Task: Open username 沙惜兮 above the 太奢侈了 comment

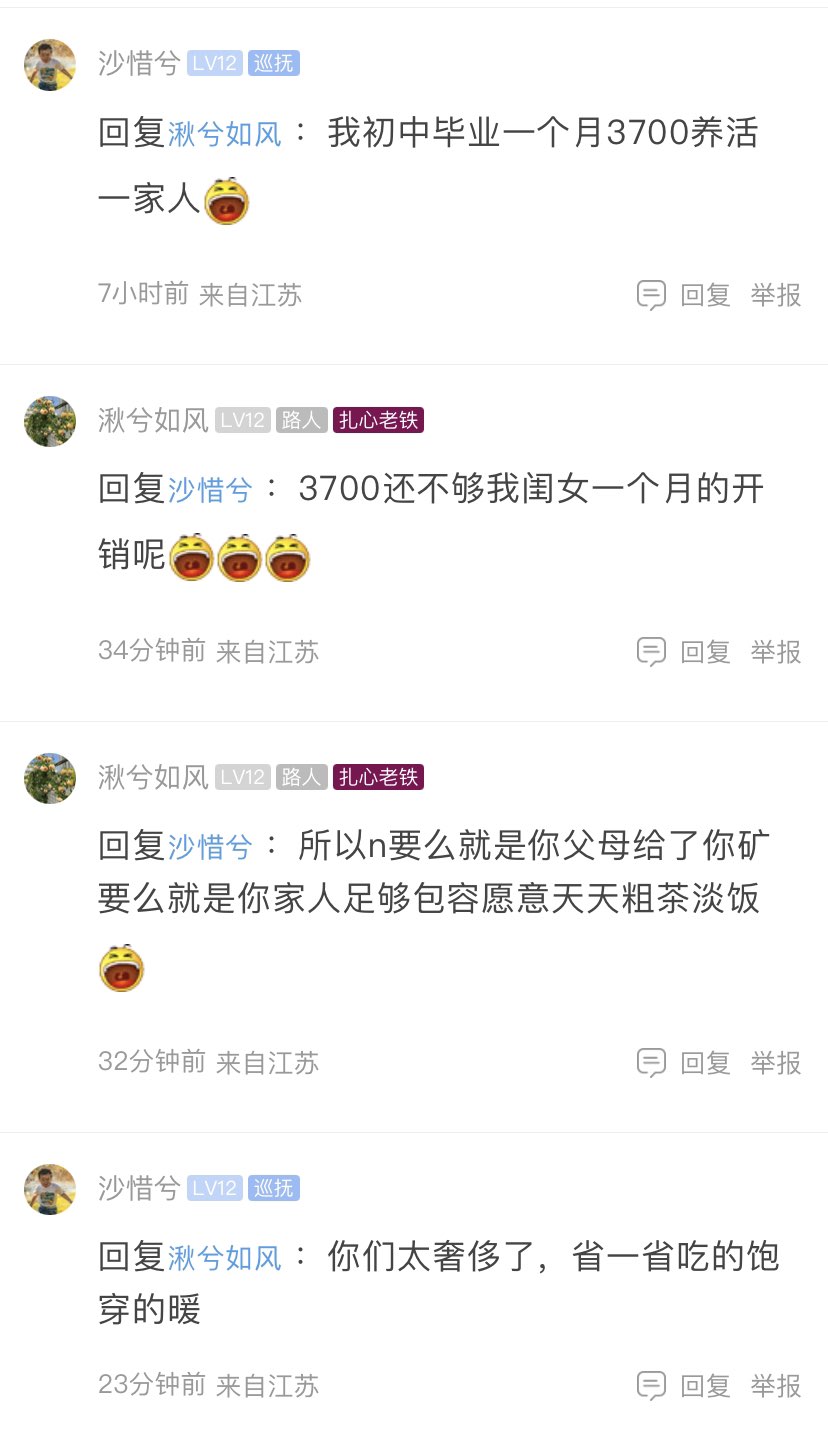Action: tap(139, 1188)
